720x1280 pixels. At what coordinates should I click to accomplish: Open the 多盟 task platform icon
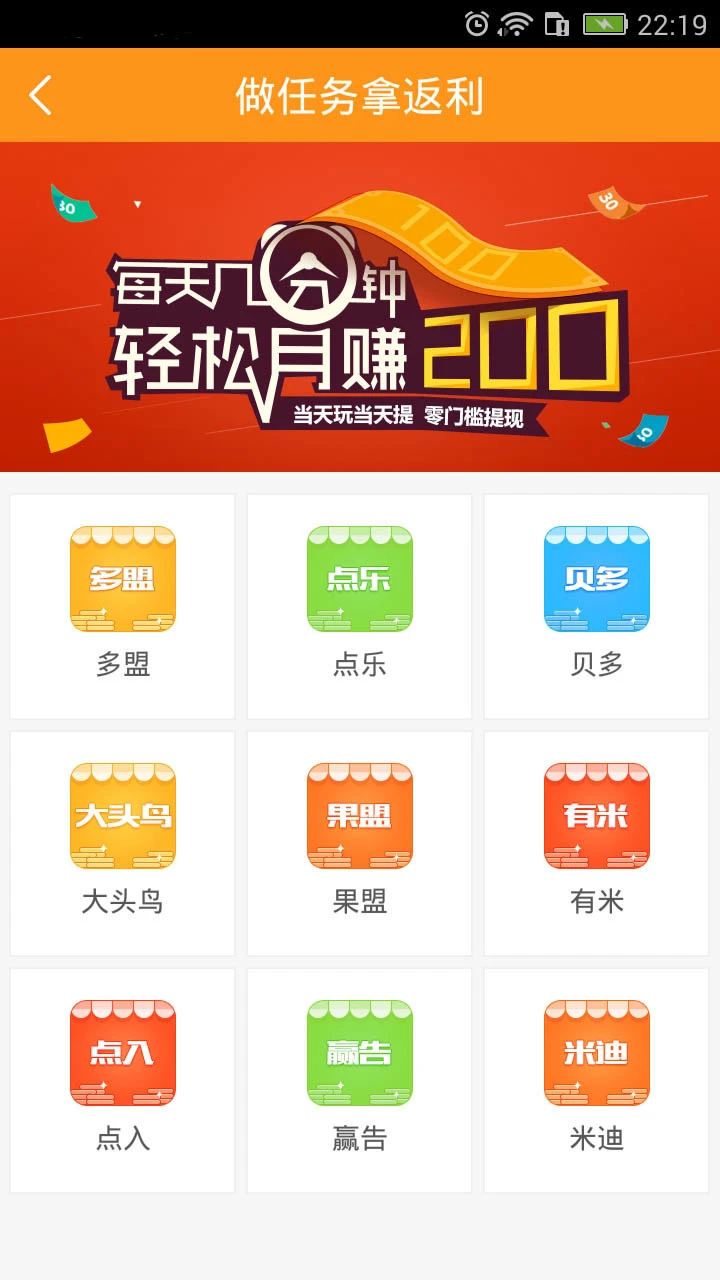[122, 580]
